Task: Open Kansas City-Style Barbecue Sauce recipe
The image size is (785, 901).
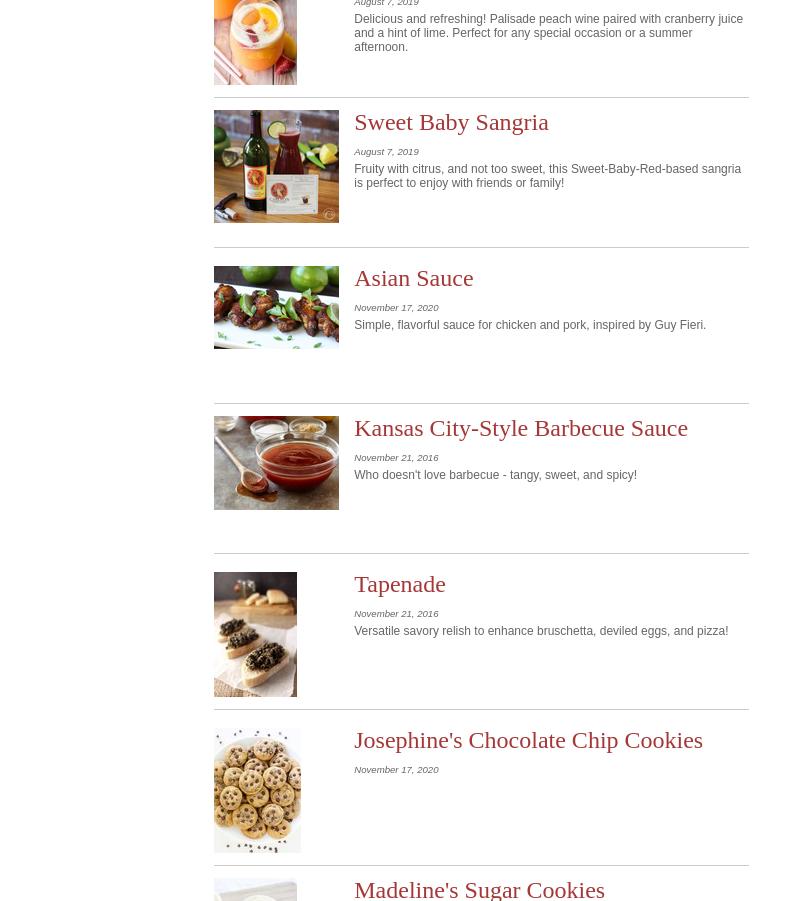Action: [x=521, y=428]
